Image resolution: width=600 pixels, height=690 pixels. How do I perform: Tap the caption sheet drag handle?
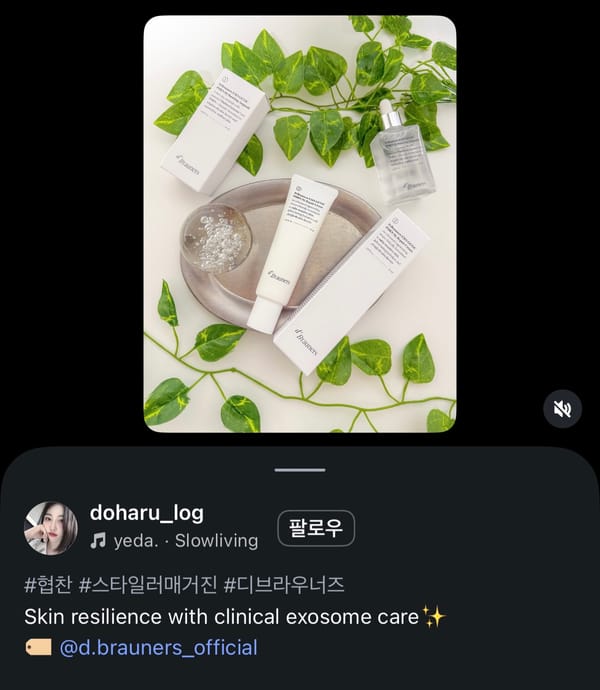(300, 469)
